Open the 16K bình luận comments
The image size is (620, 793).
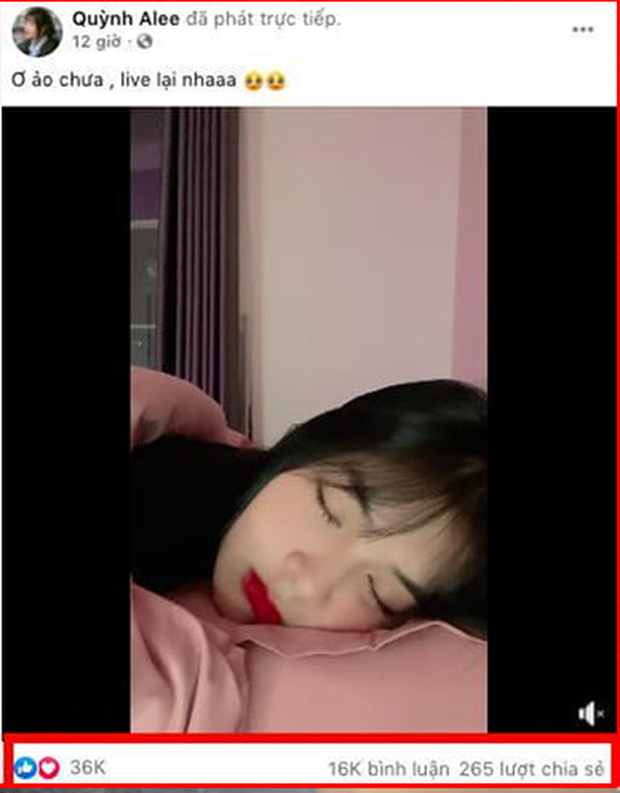[388, 768]
